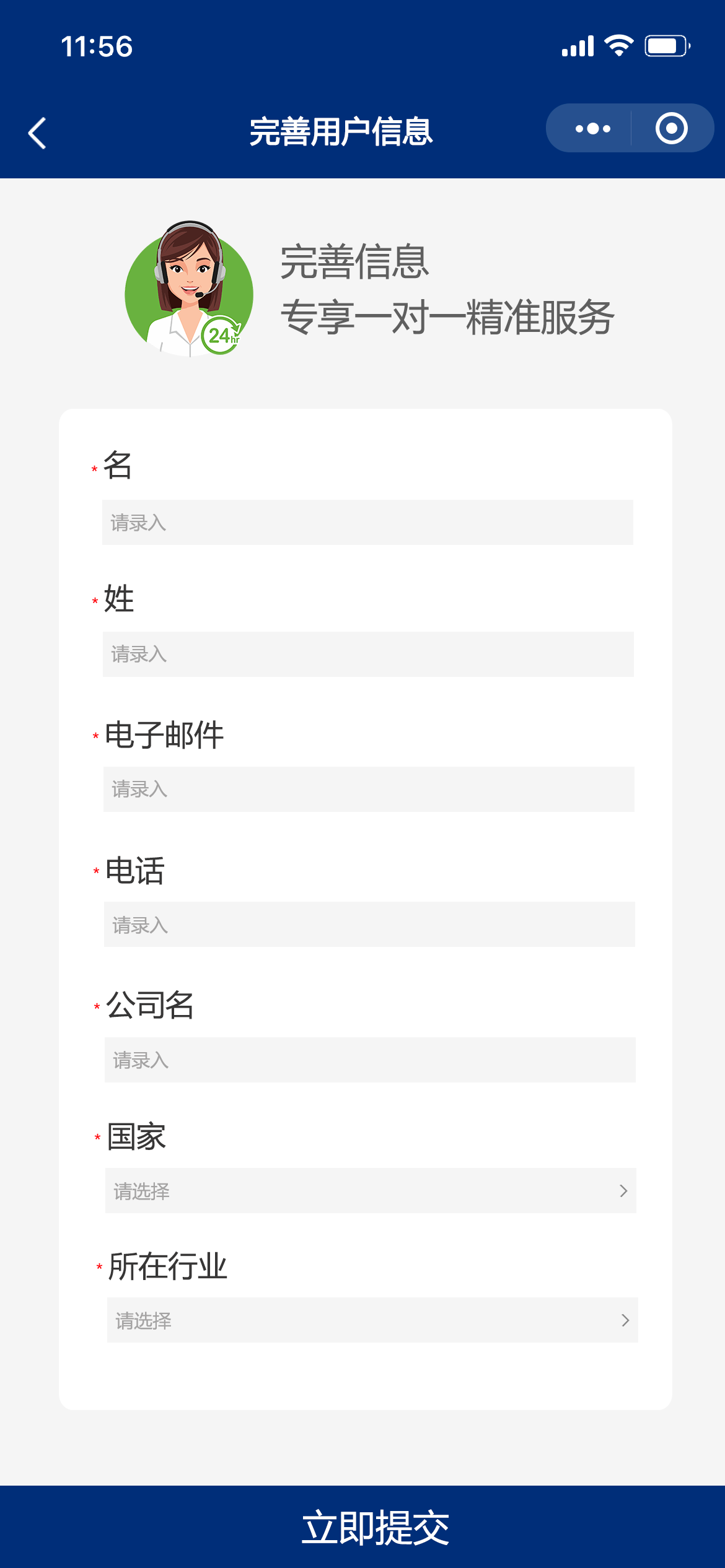This screenshot has width=725, height=1568.
Task: Focus the 名 input field
Action: pyautogui.click(x=367, y=523)
